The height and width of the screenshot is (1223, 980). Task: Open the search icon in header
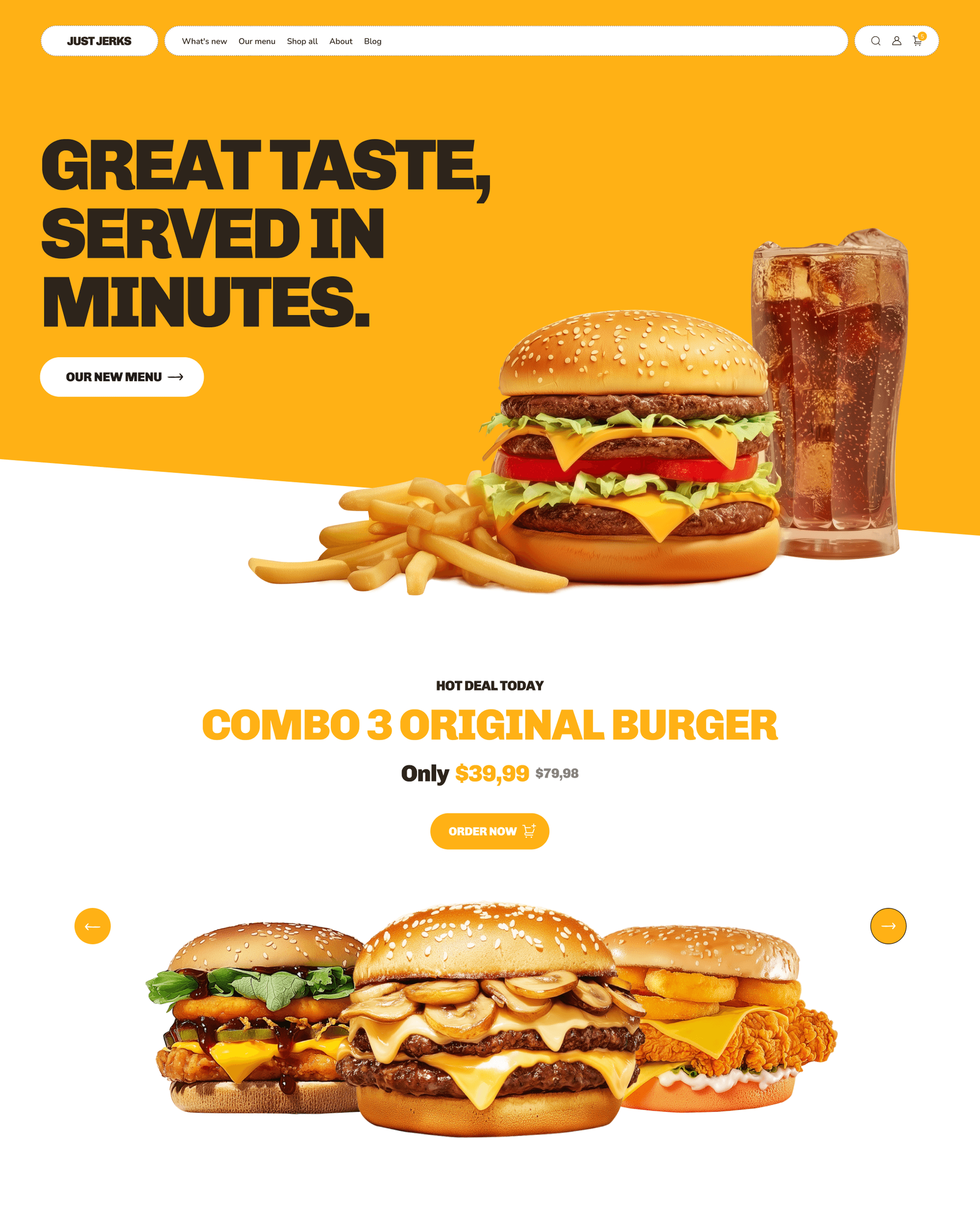(x=876, y=41)
